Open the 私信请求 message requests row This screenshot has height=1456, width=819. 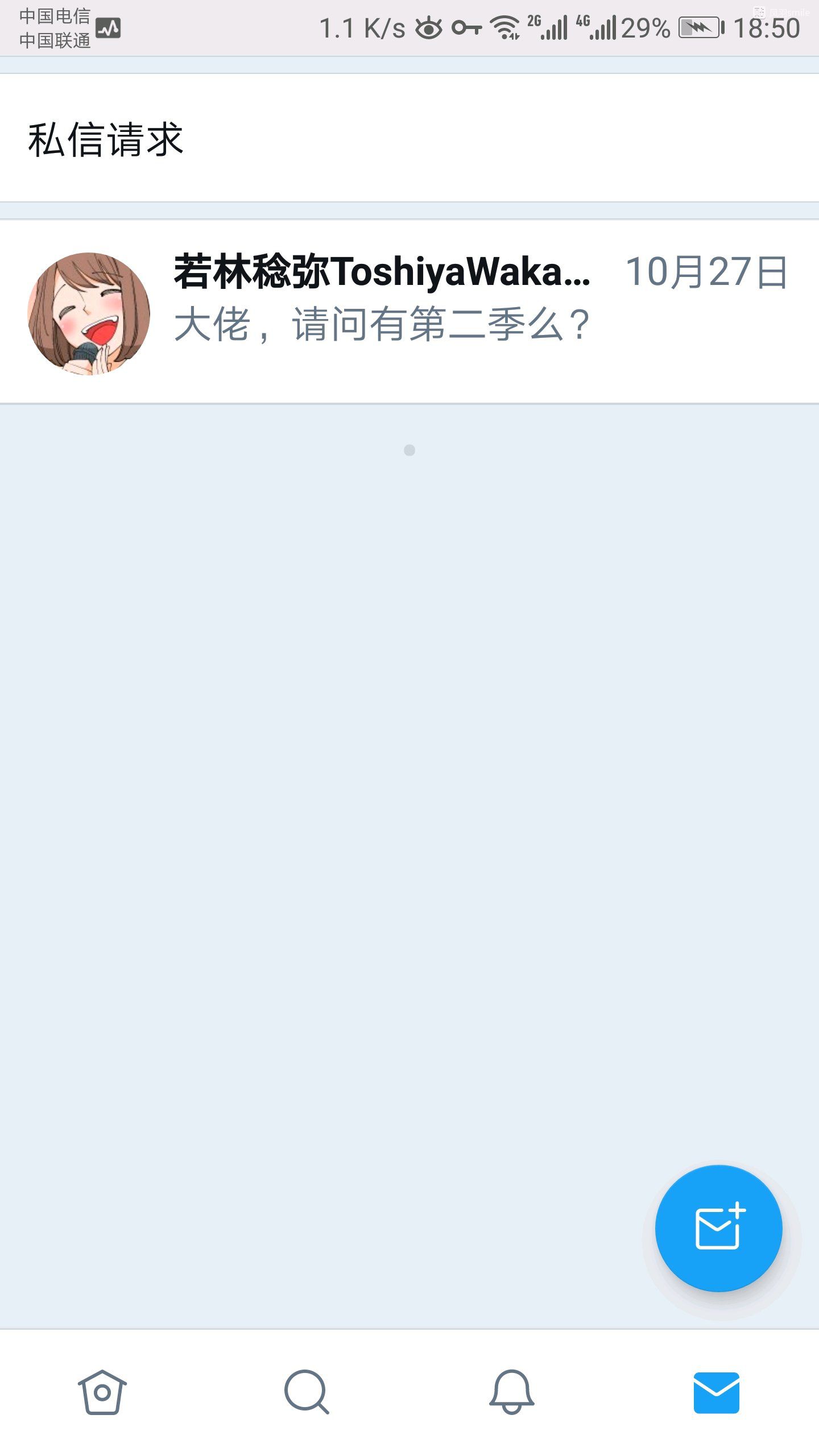(x=409, y=138)
